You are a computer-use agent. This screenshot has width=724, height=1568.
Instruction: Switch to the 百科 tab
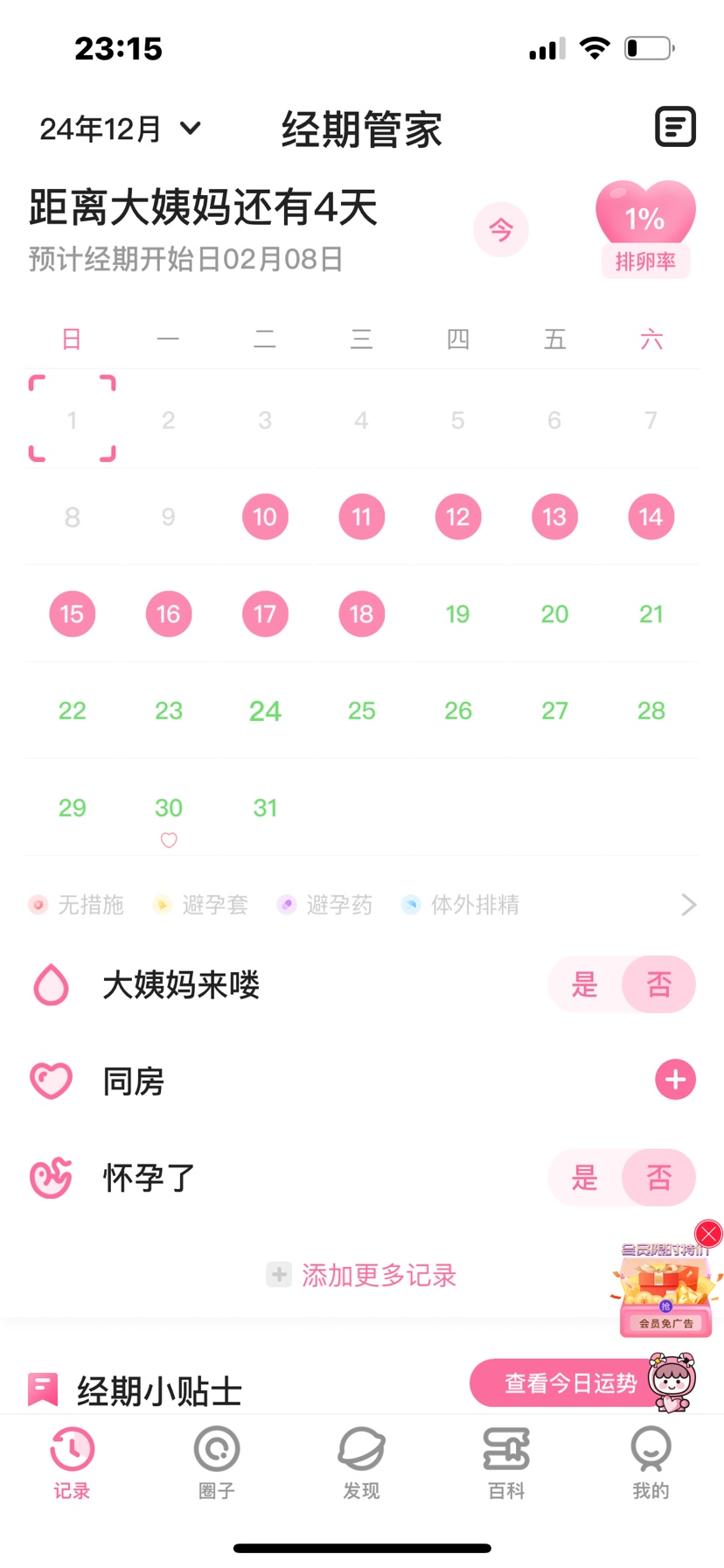click(x=506, y=1462)
